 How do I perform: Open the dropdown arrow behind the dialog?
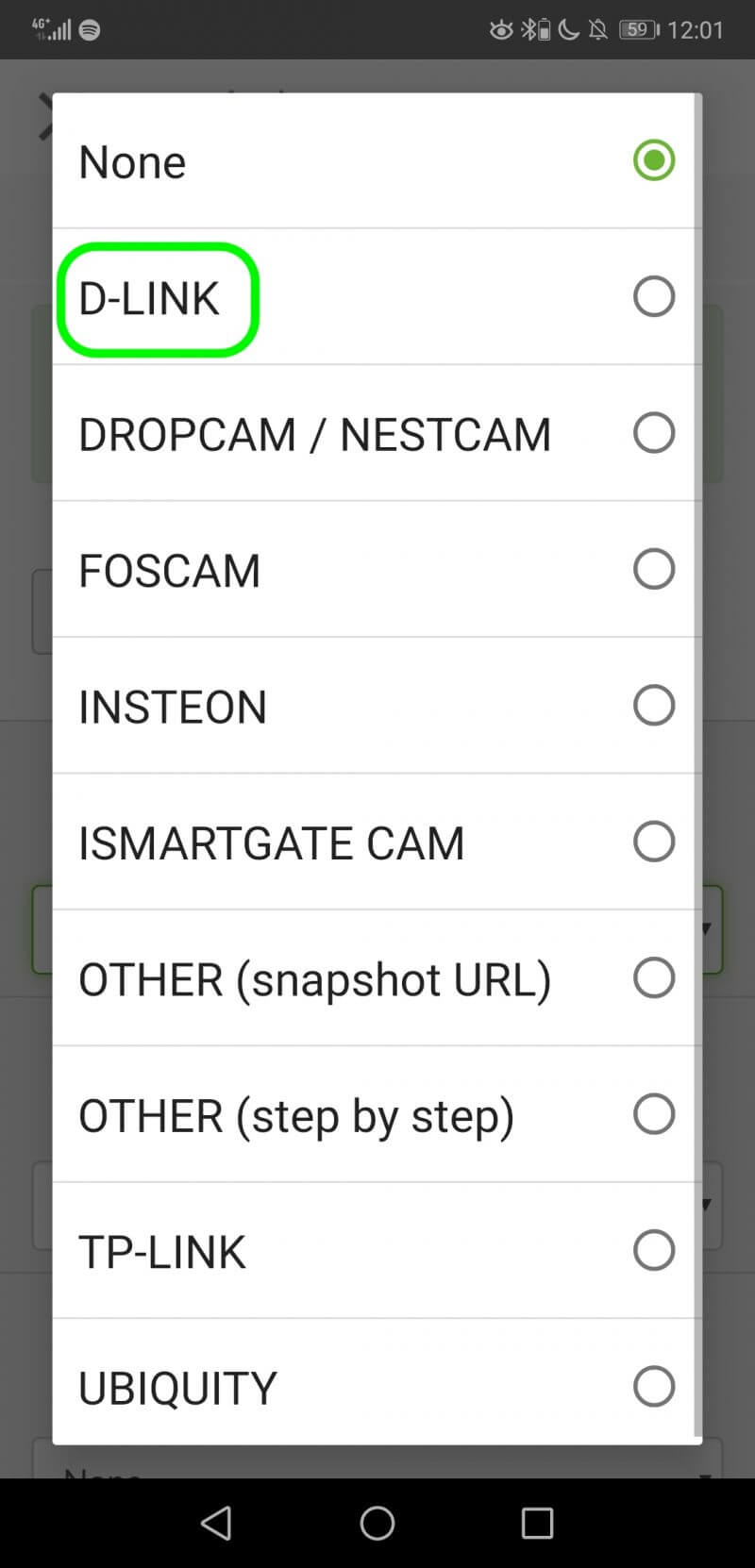[704, 927]
